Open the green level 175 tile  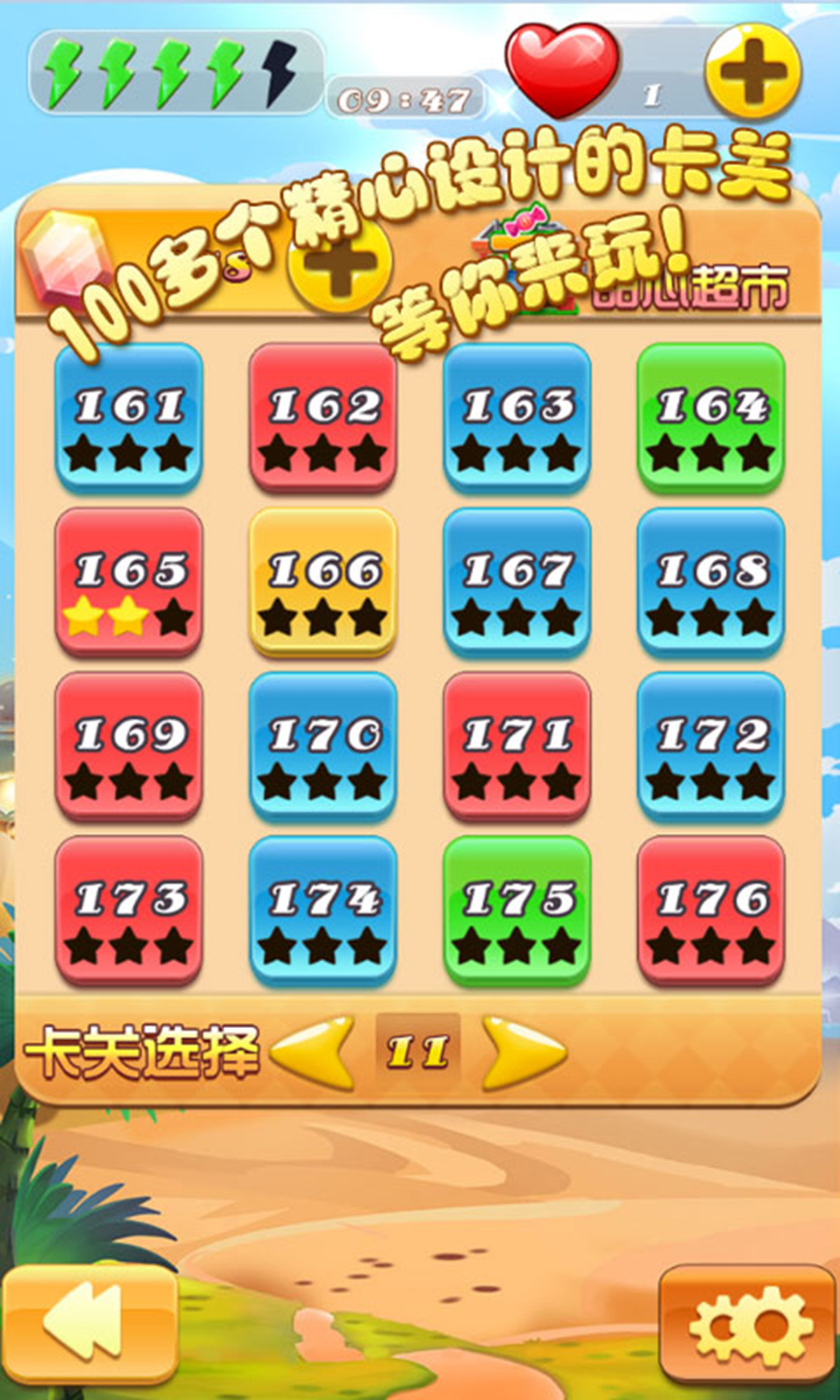tap(517, 910)
